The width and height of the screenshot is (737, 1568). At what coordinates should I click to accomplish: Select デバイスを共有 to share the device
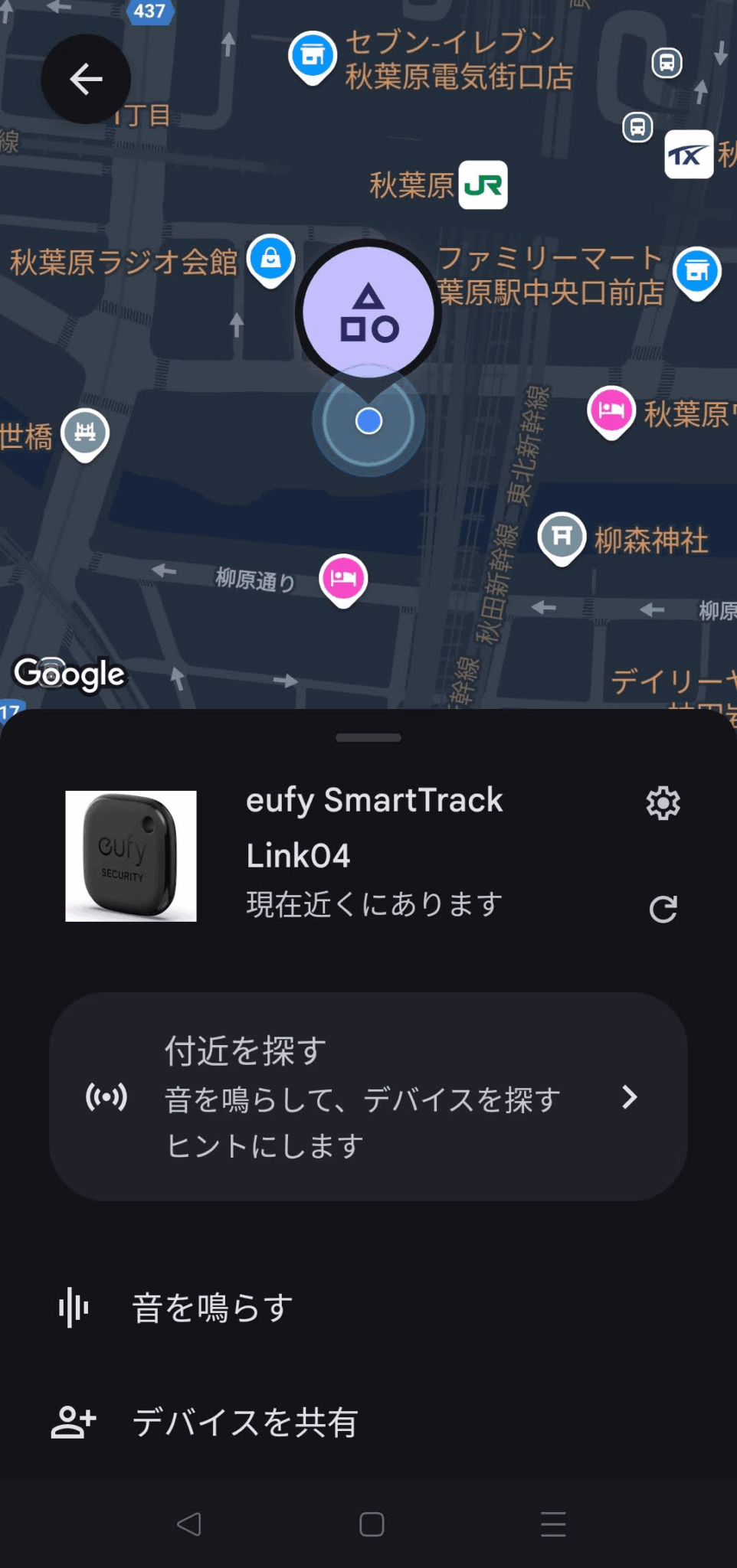click(x=245, y=1423)
